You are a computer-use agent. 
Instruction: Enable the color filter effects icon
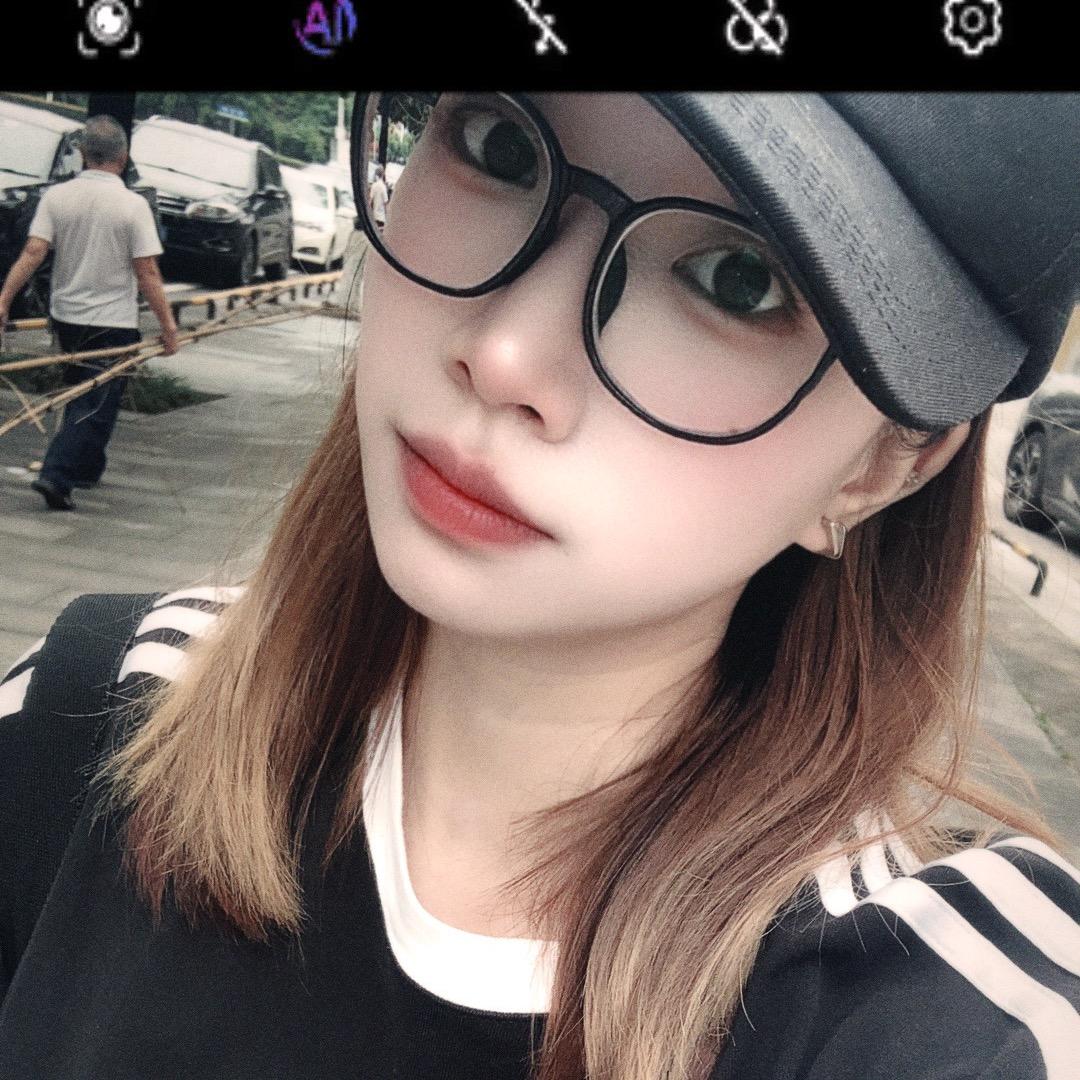tap(756, 24)
